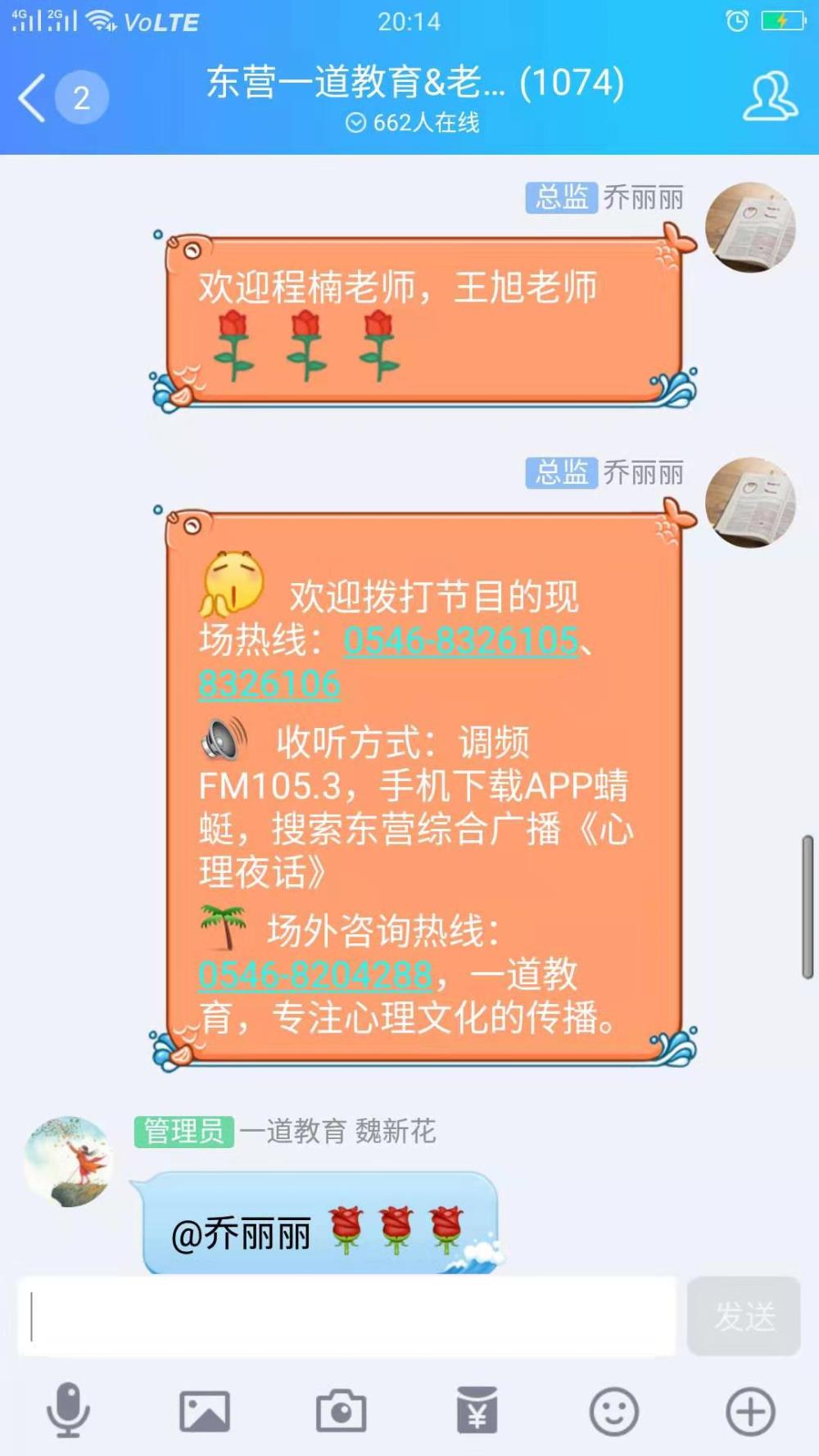
Task: Focus the message input field
Action: (347, 1315)
